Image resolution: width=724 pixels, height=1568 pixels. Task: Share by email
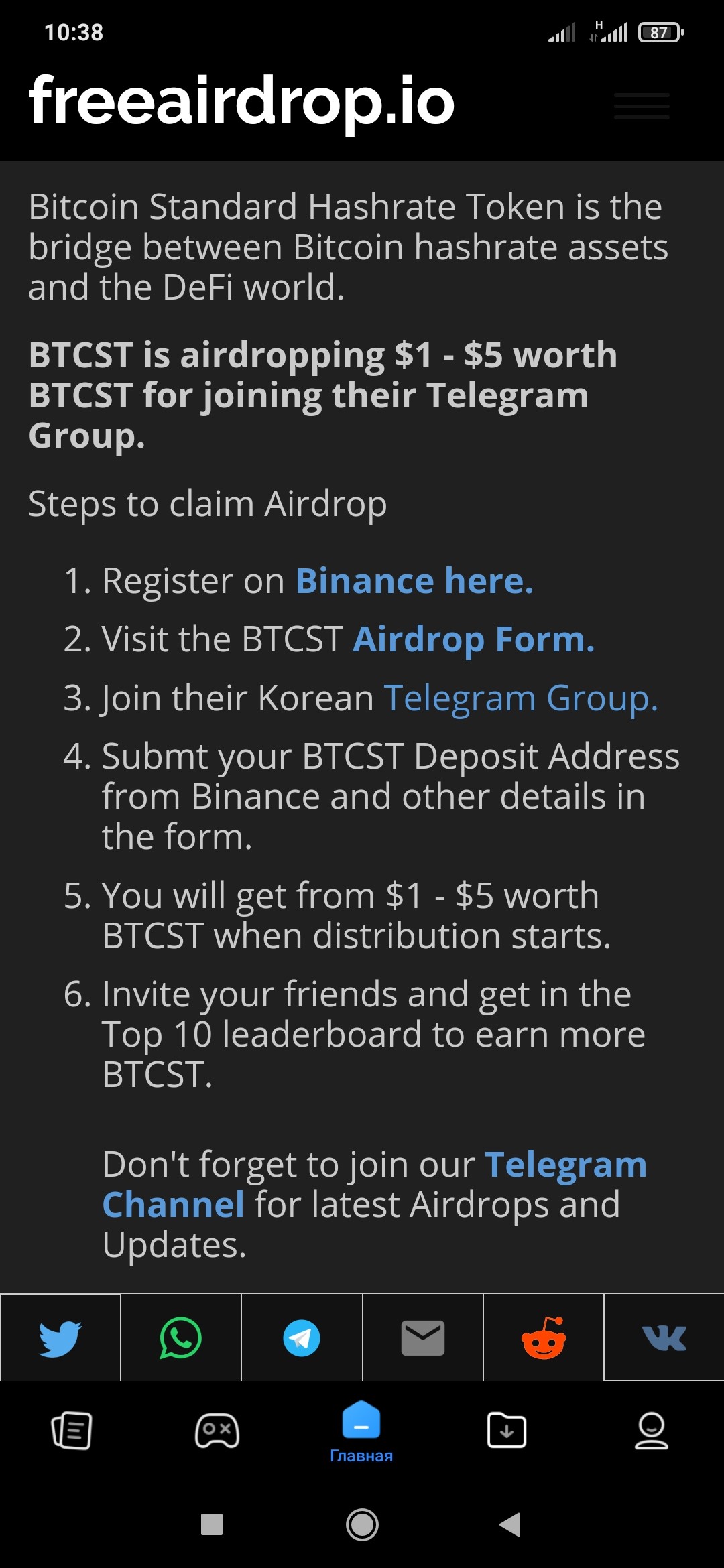423,1337
